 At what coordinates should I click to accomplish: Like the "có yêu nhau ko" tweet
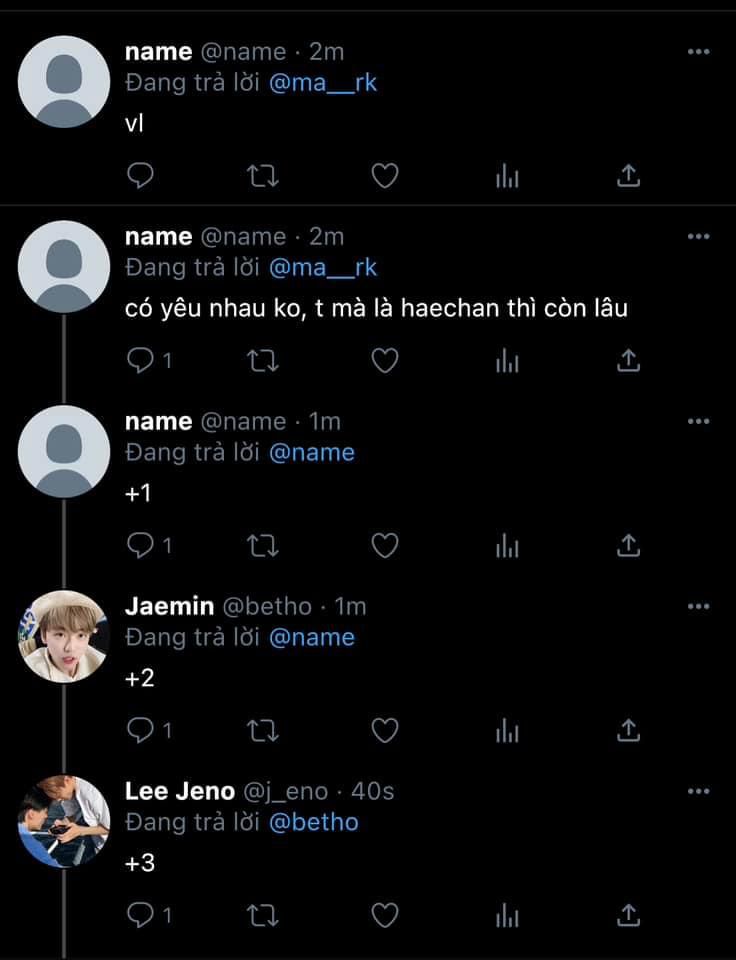point(385,360)
